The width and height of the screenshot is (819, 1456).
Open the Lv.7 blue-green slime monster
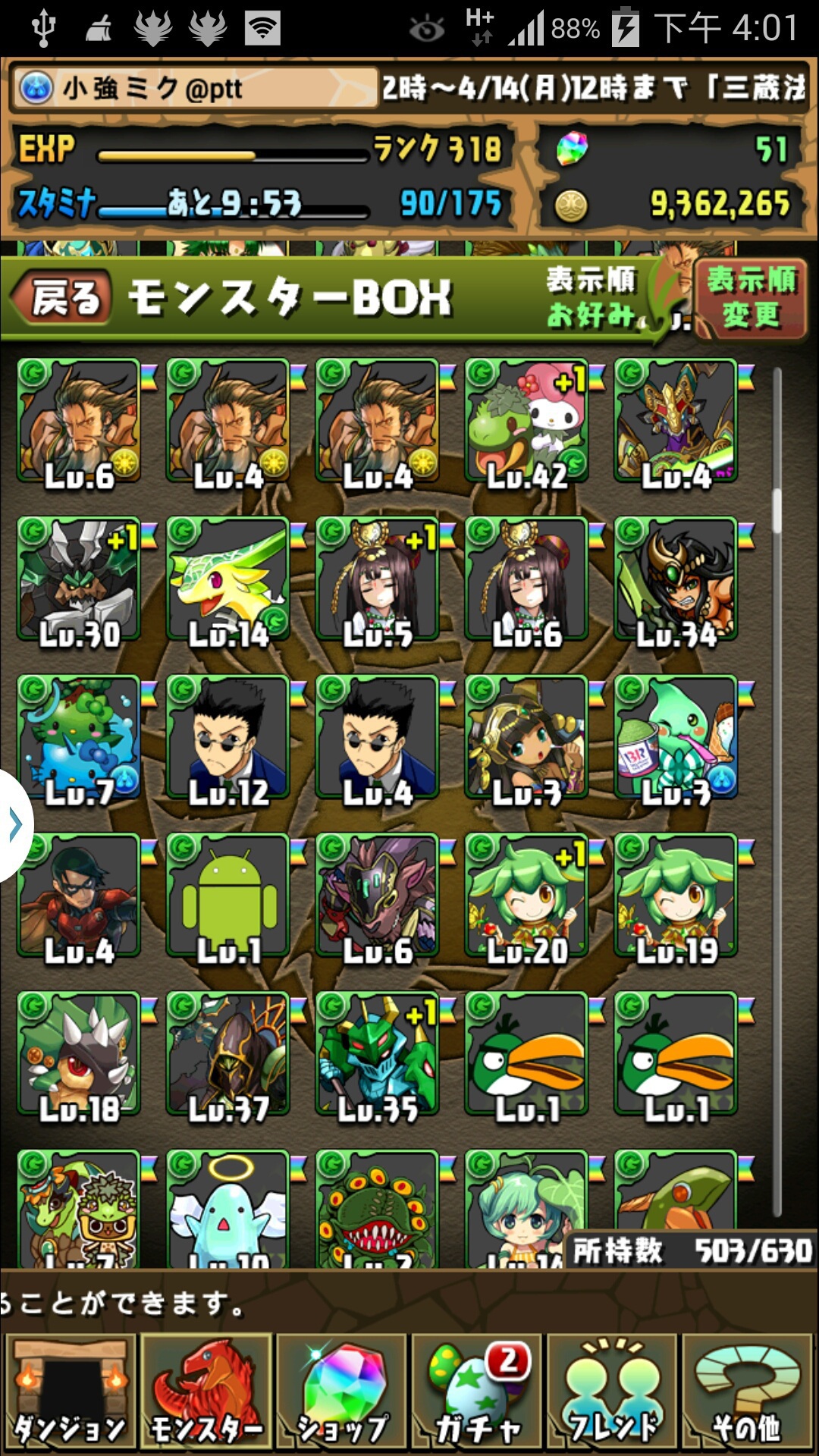pos(79,739)
